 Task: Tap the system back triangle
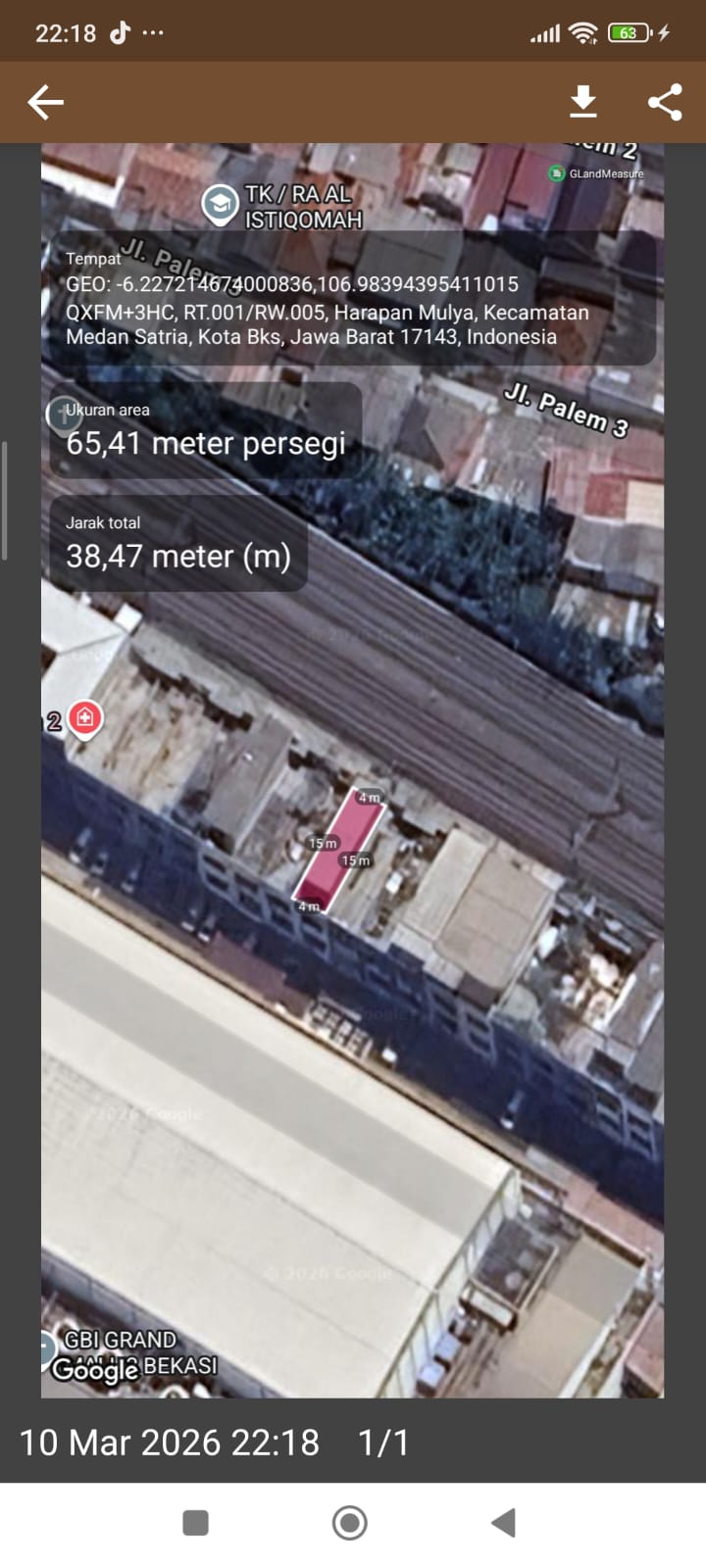point(503,1522)
